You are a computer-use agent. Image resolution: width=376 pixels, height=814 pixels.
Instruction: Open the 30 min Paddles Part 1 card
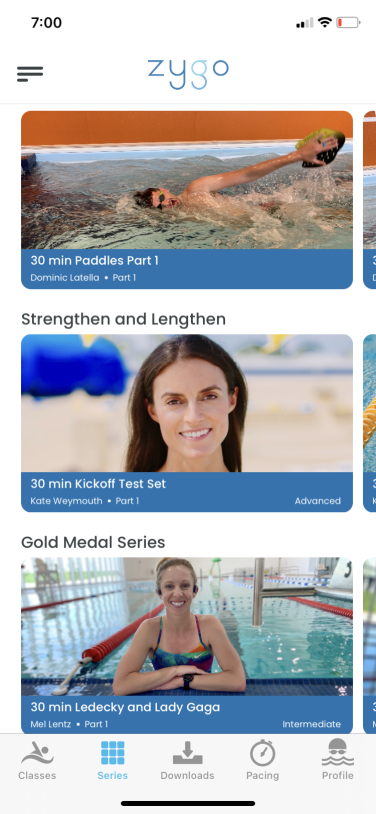pyautogui.click(x=187, y=200)
